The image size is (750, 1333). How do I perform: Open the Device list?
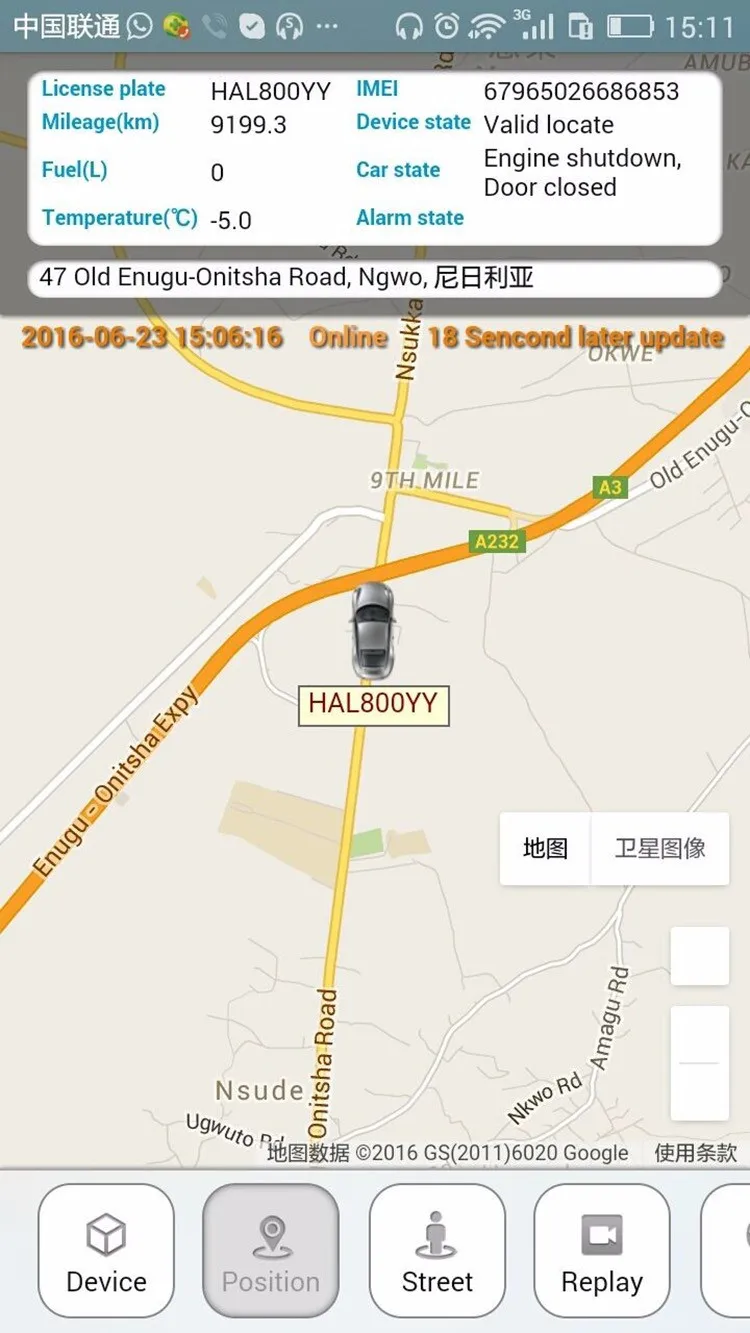106,1250
